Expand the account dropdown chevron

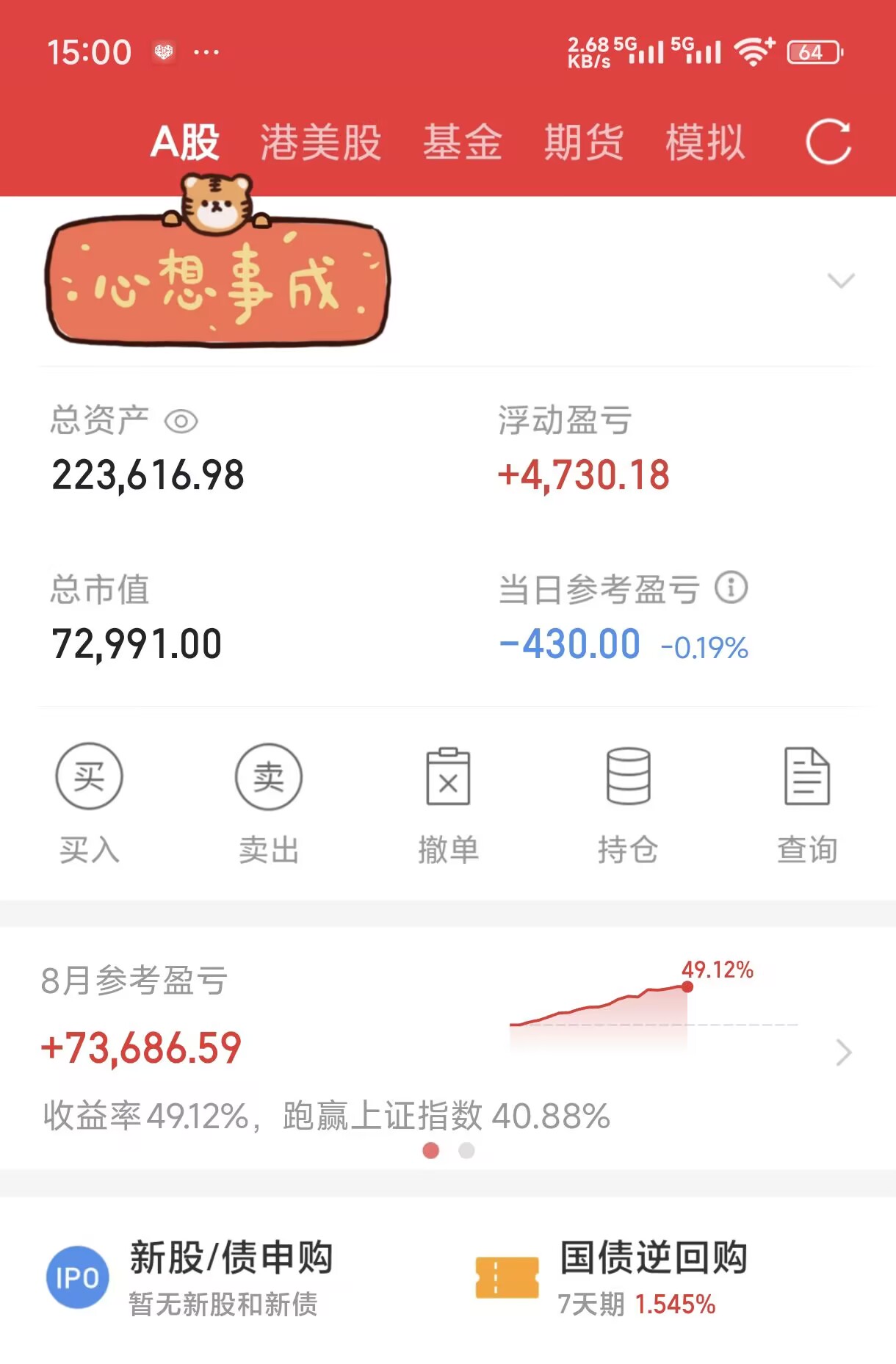[841, 281]
